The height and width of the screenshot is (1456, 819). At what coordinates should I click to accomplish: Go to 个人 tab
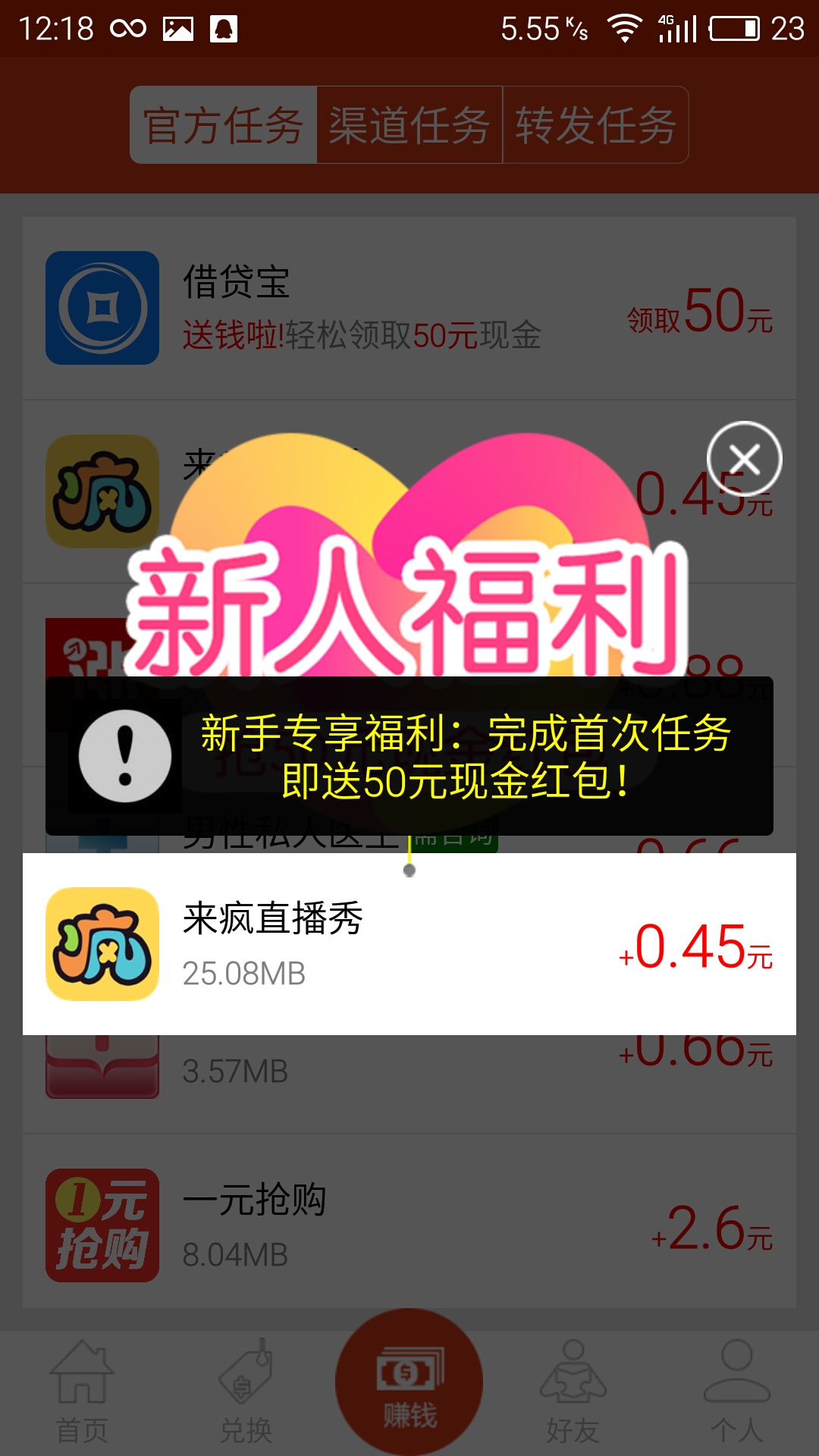(737, 1392)
